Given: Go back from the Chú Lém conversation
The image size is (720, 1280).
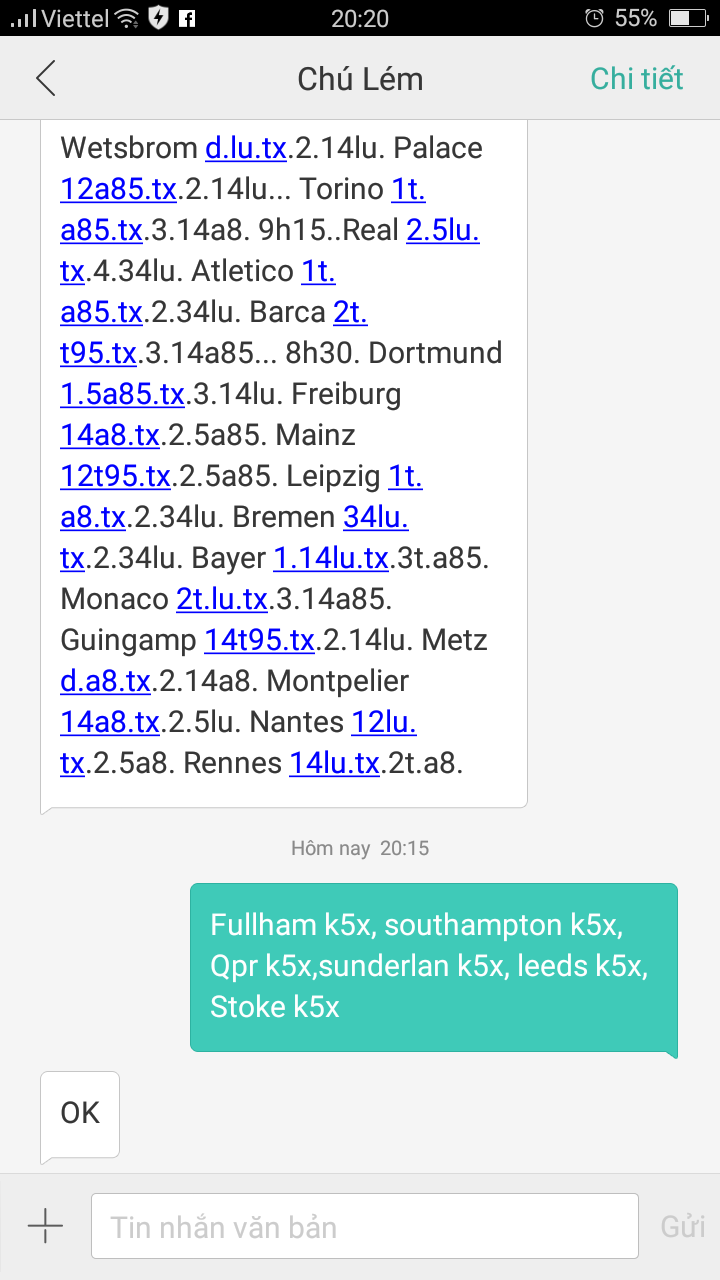Looking at the screenshot, I should [x=46, y=78].
